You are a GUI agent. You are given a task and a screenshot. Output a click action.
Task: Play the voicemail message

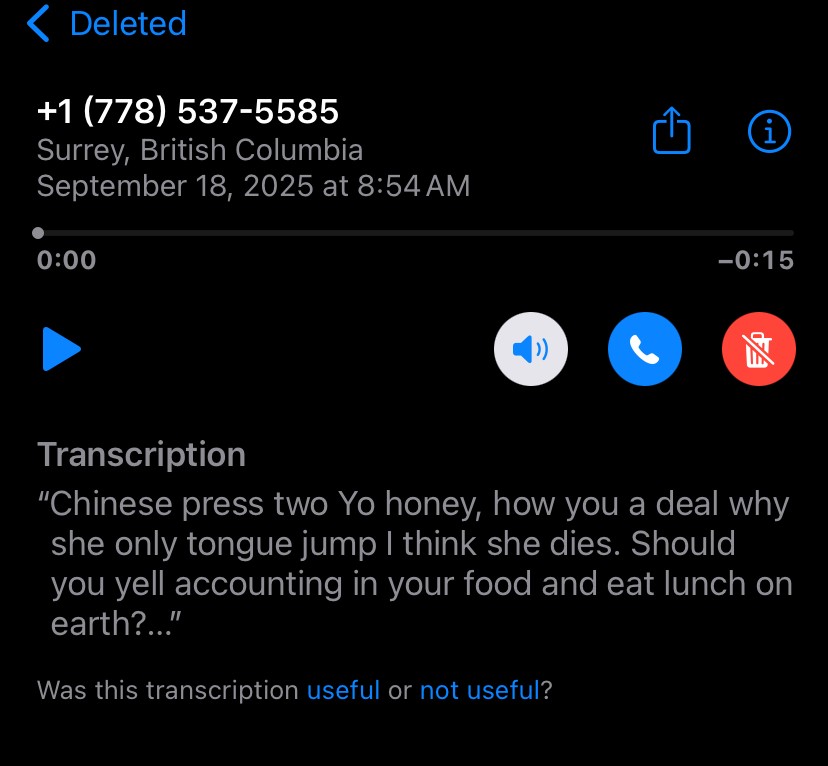tap(62, 350)
